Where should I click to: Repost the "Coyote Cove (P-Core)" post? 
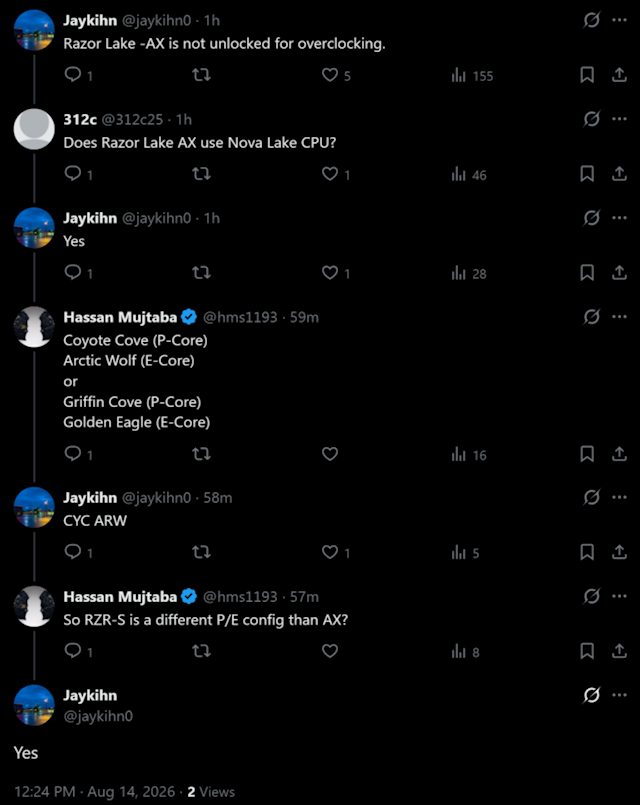point(201,454)
